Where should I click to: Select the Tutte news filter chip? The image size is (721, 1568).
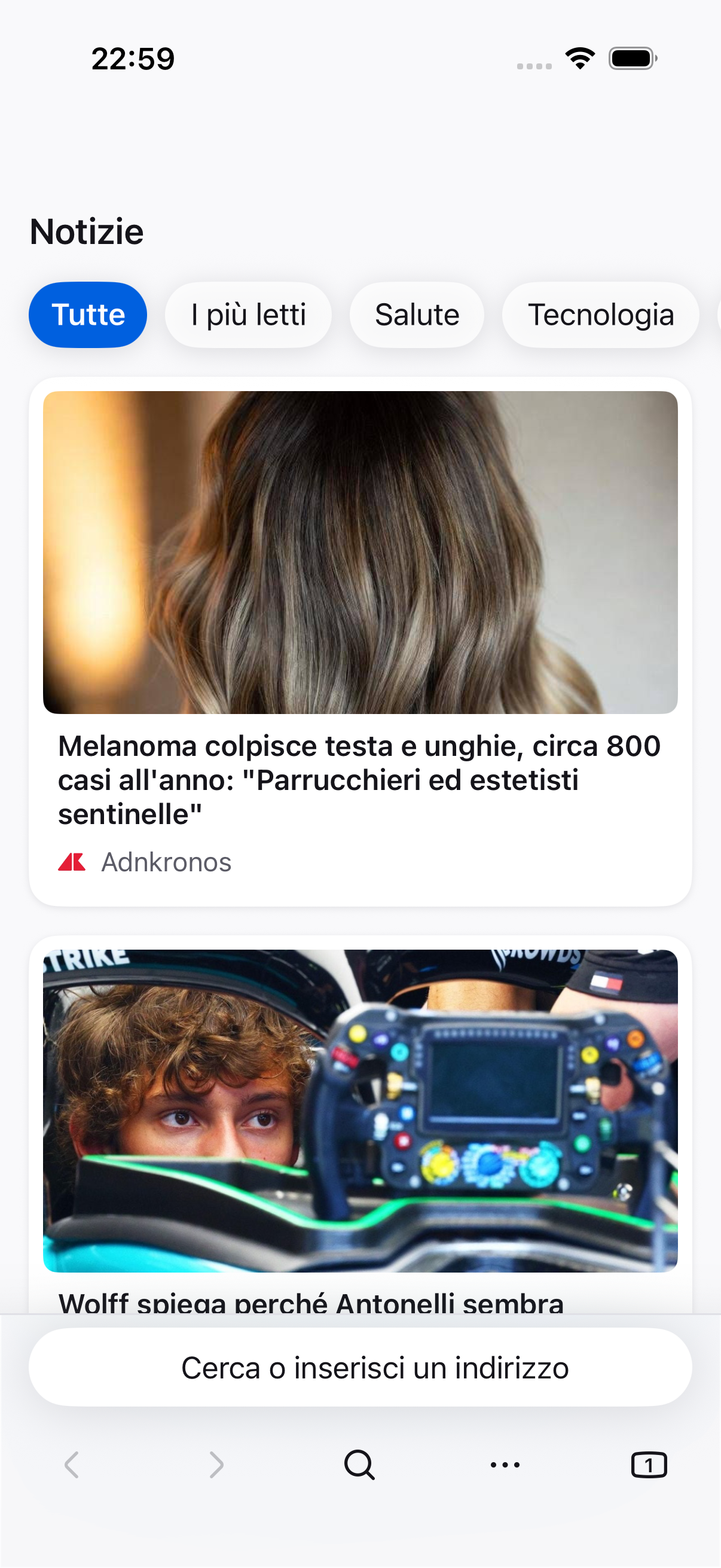pos(88,315)
